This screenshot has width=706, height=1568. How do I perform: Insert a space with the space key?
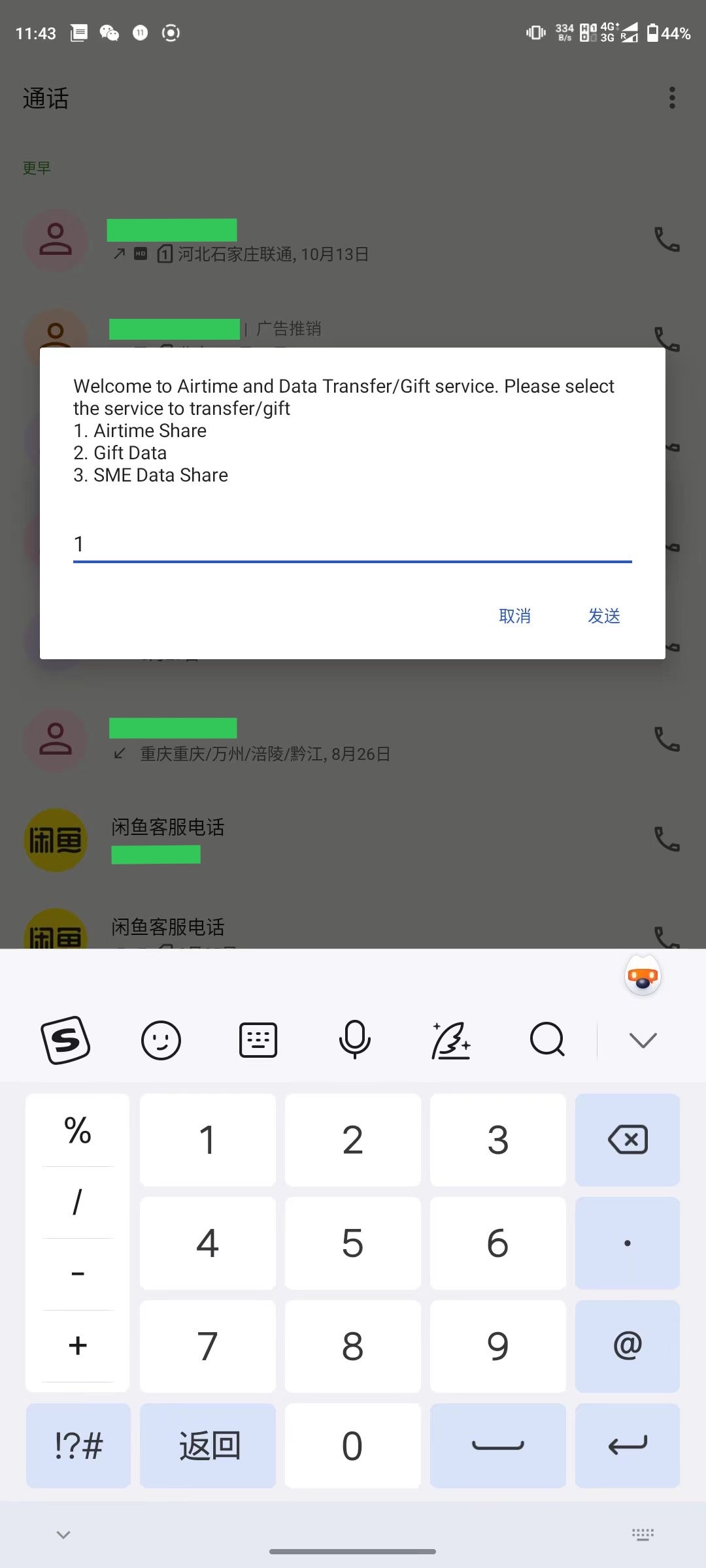point(497,1445)
